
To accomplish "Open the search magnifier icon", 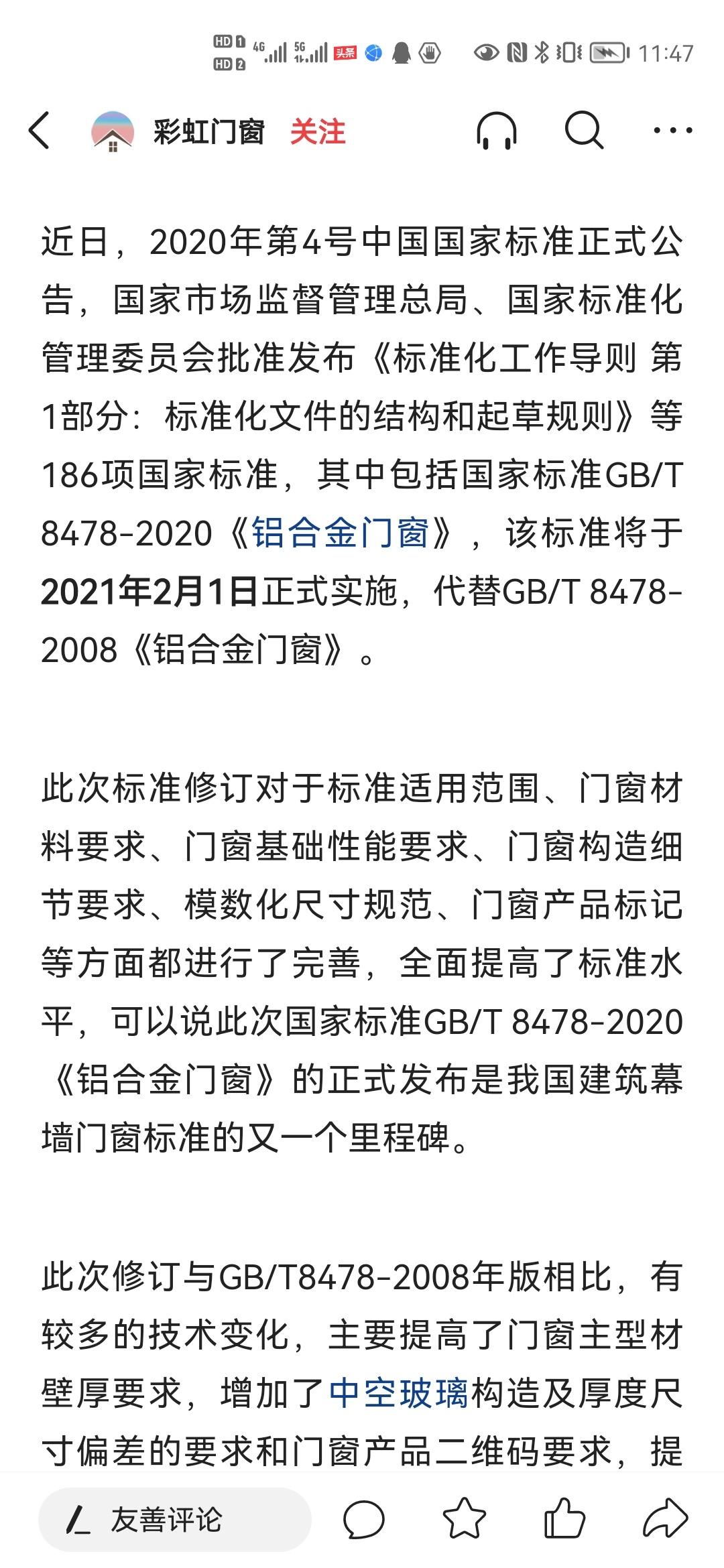I will 584,130.
